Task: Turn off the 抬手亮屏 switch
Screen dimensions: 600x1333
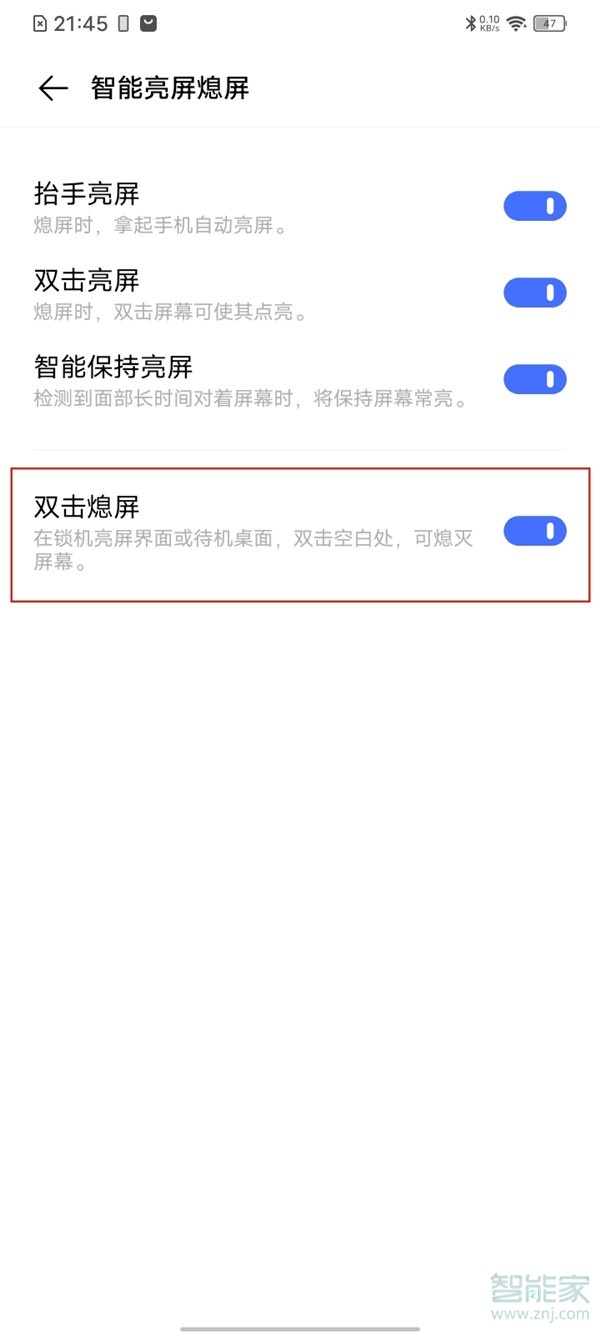Action: pyautogui.click(x=534, y=207)
